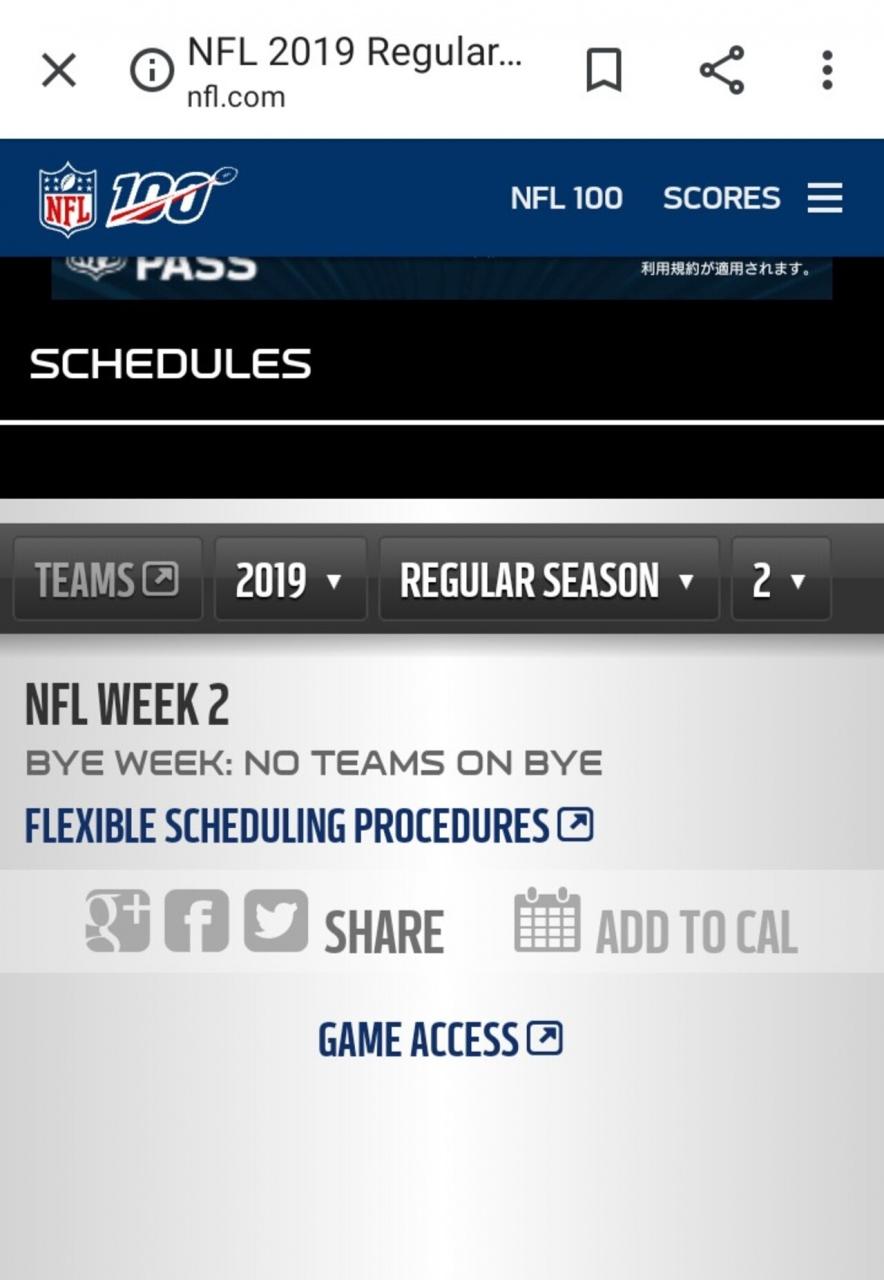Share schedule on Facebook
Image resolution: width=884 pixels, height=1280 pixels.
tap(196, 920)
